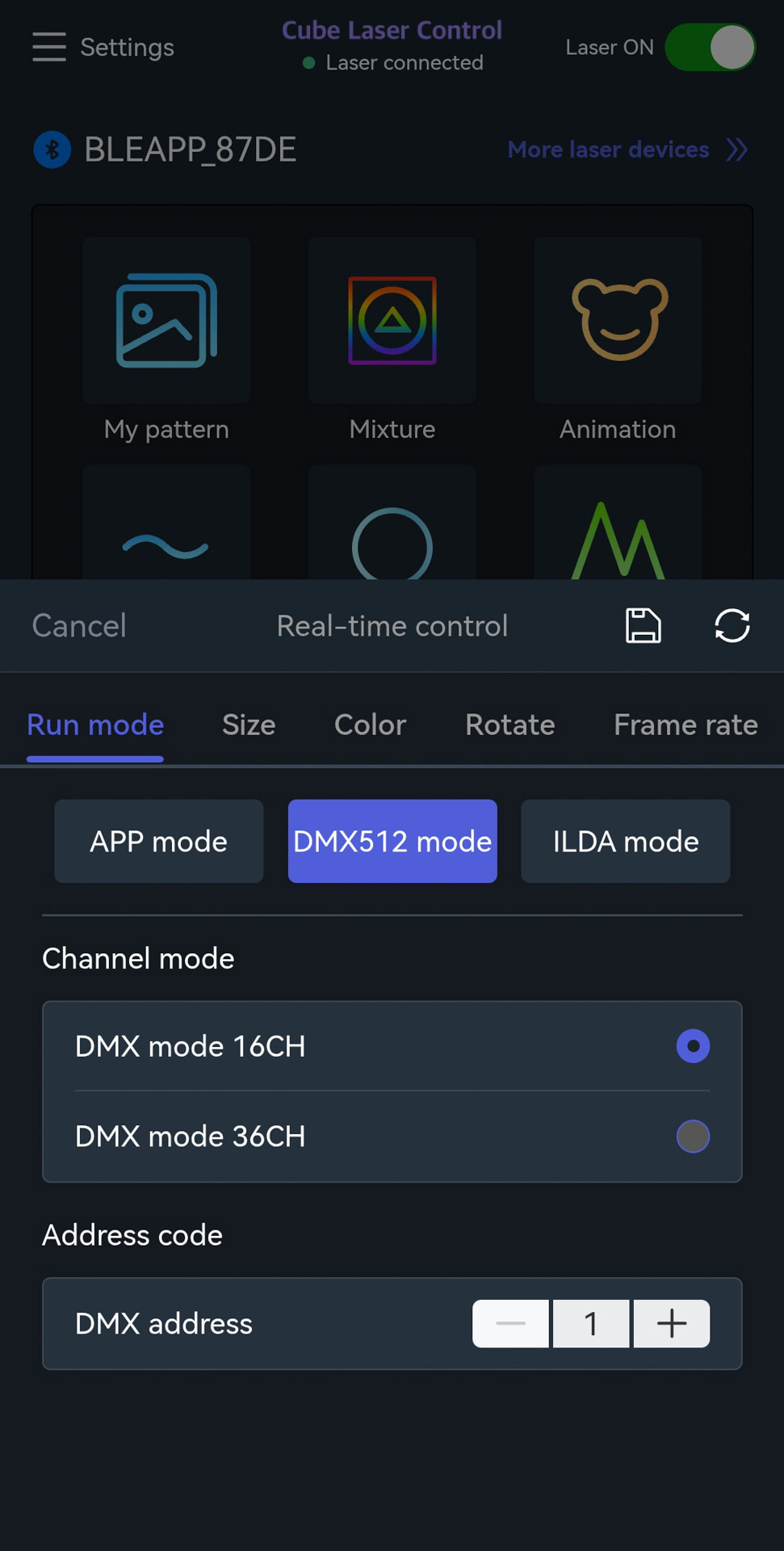Image resolution: width=784 pixels, height=1551 pixels.
Task: Tap the refresh icon
Action: [732, 626]
